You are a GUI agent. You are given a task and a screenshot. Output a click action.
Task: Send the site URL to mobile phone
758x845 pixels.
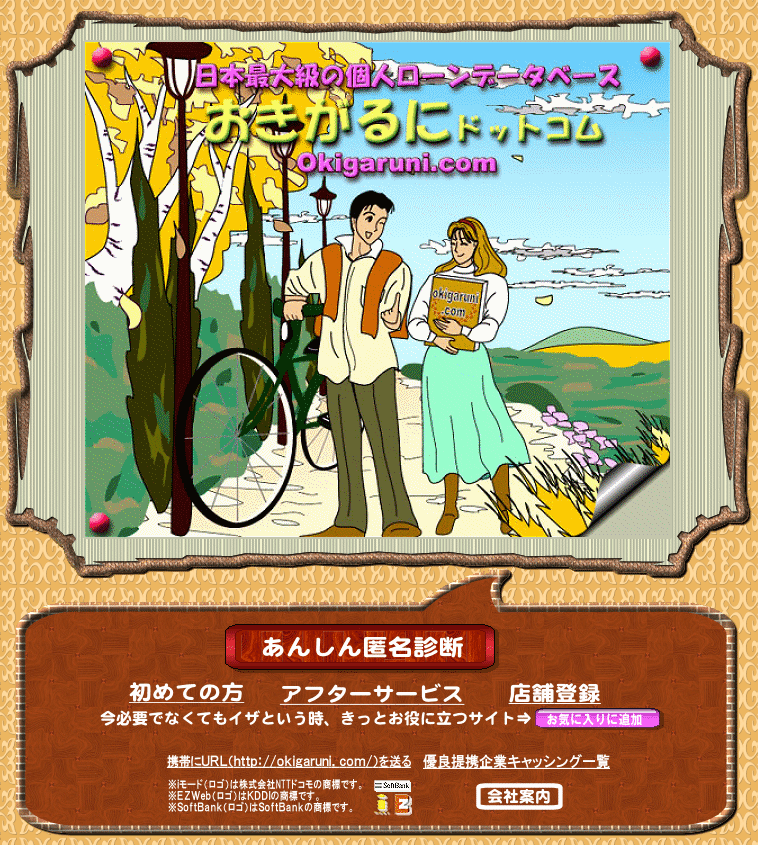[289, 761]
